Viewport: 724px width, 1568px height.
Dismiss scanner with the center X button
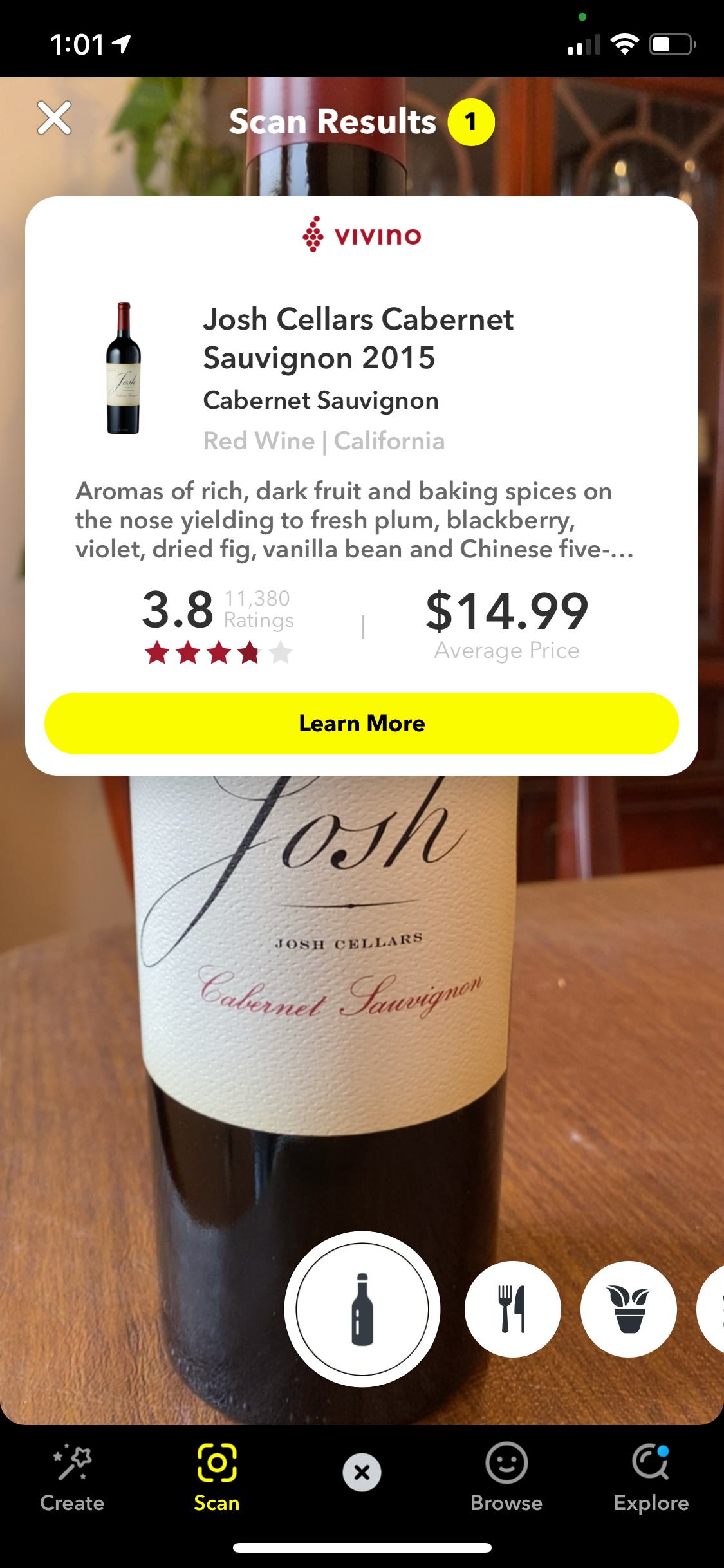(x=362, y=1472)
